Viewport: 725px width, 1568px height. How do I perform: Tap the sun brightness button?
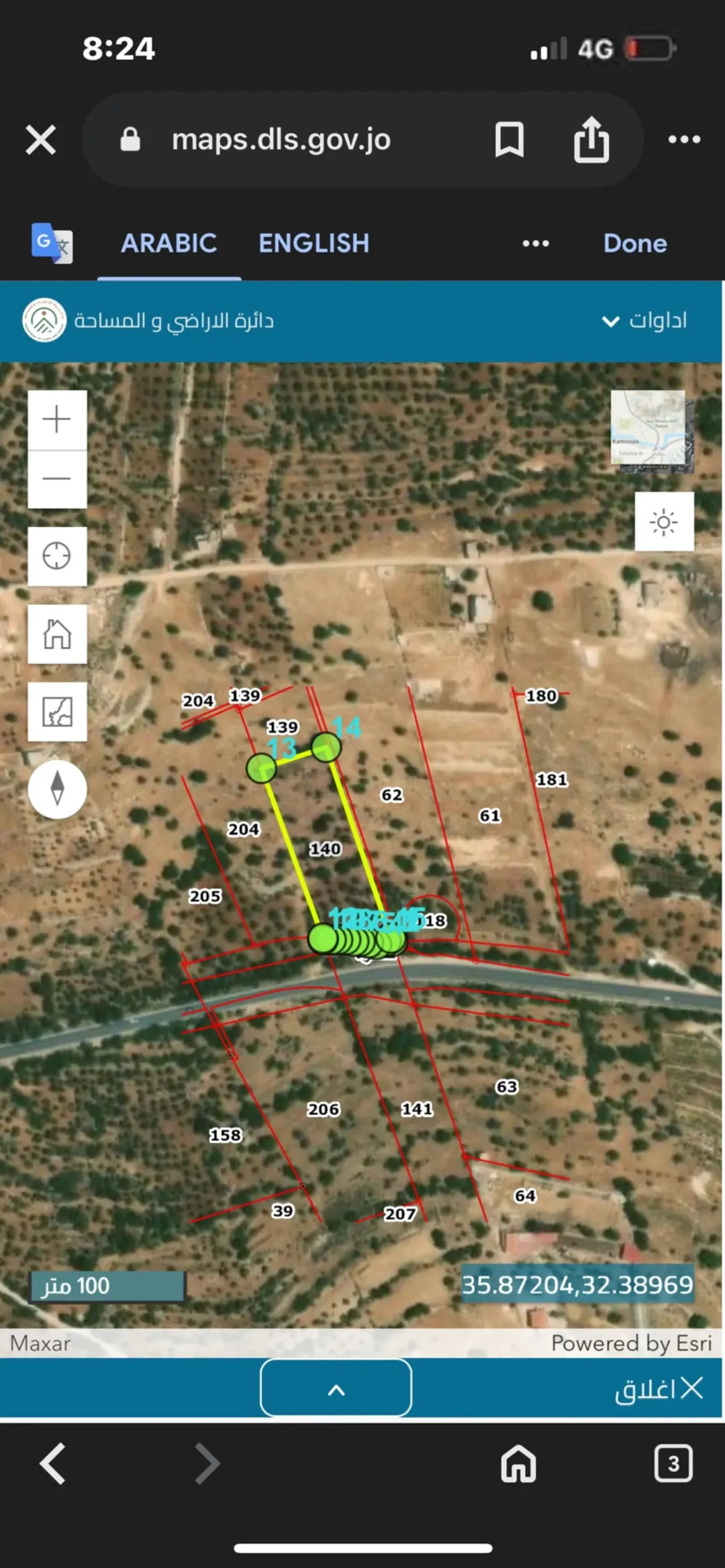pyautogui.click(x=664, y=522)
